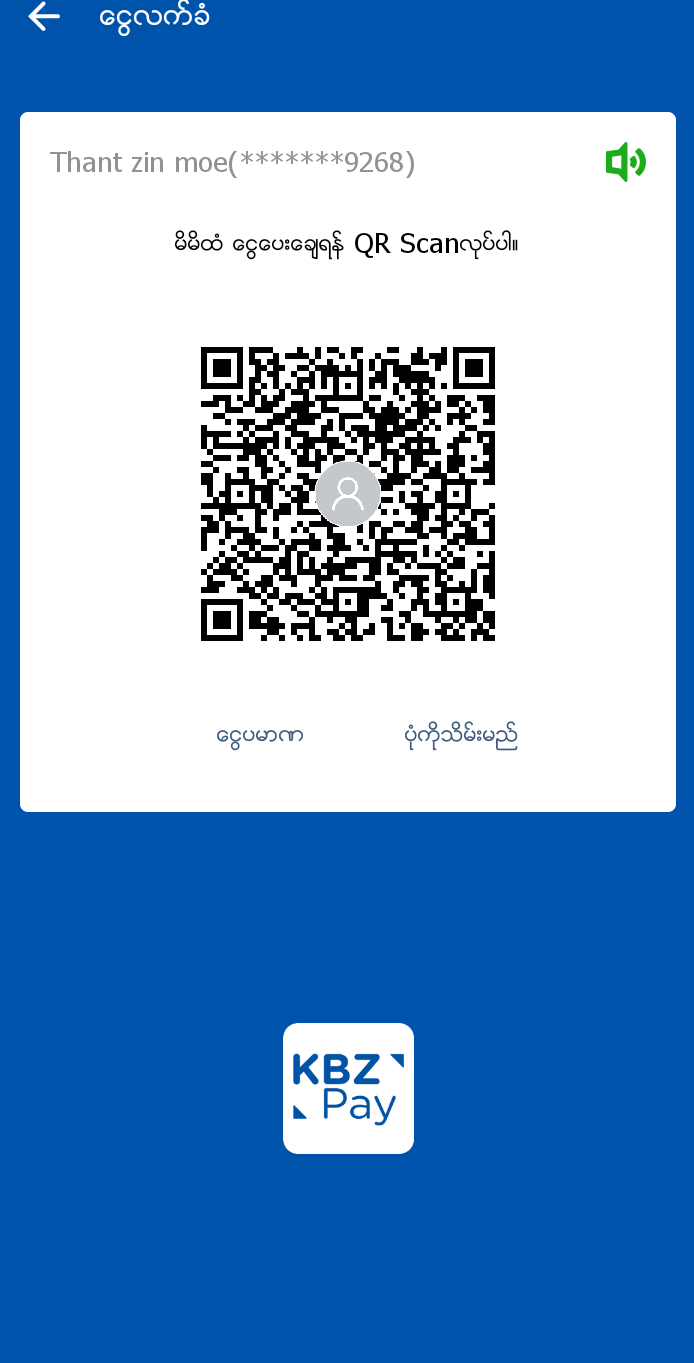Set amount via ငွေပမာဏ
Screen dimensions: 694x1363
tap(260, 737)
